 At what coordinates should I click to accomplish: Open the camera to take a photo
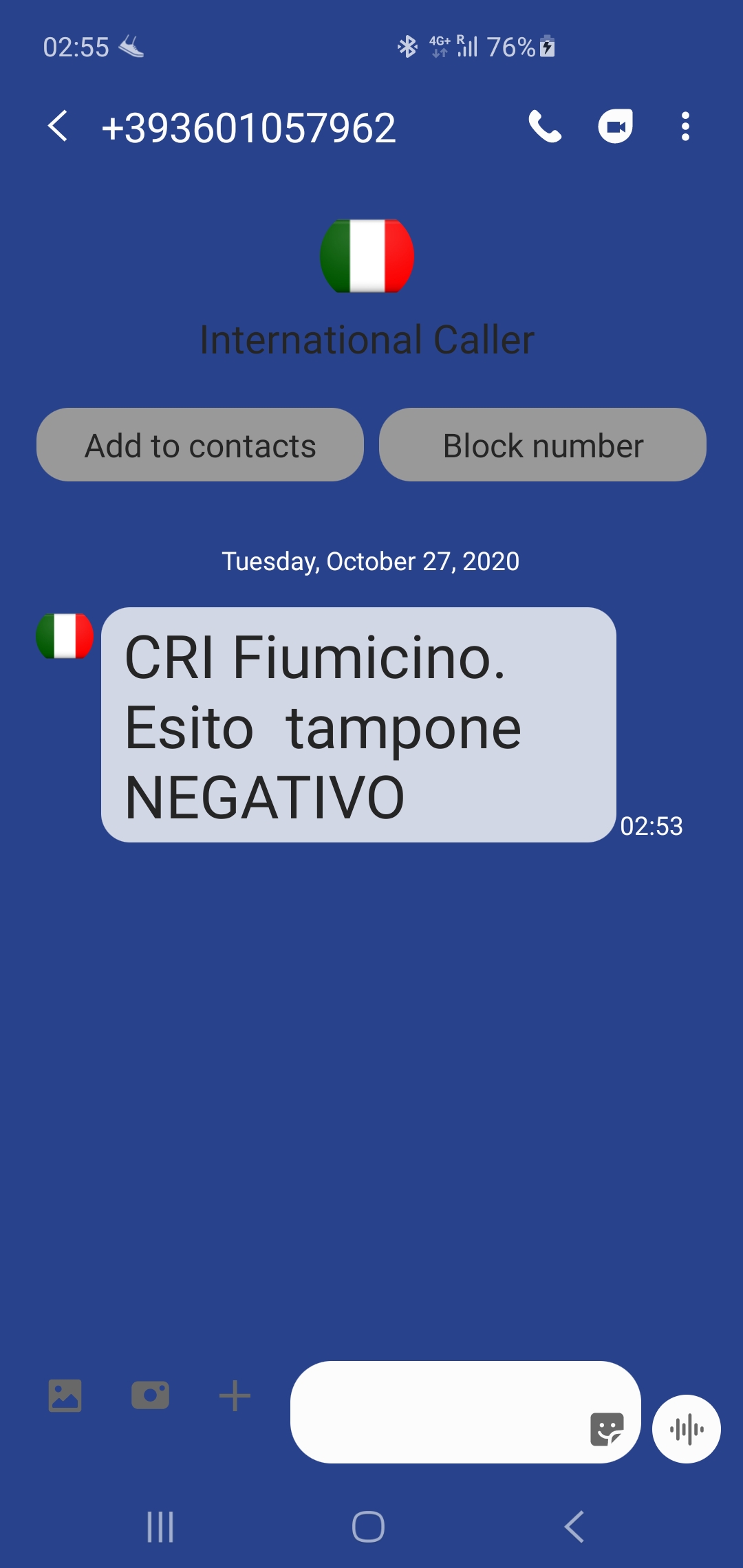click(x=150, y=1395)
